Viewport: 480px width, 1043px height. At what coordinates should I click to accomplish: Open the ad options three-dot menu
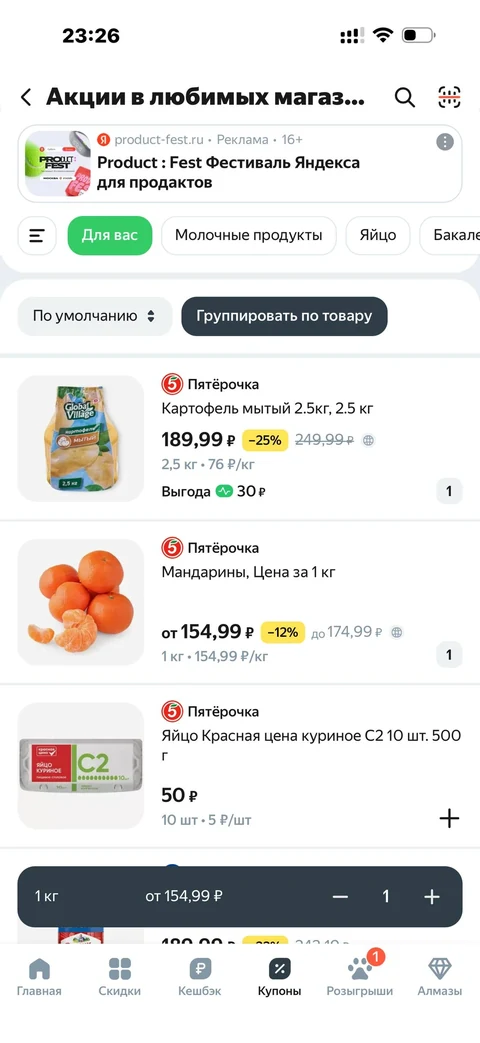pyautogui.click(x=445, y=142)
